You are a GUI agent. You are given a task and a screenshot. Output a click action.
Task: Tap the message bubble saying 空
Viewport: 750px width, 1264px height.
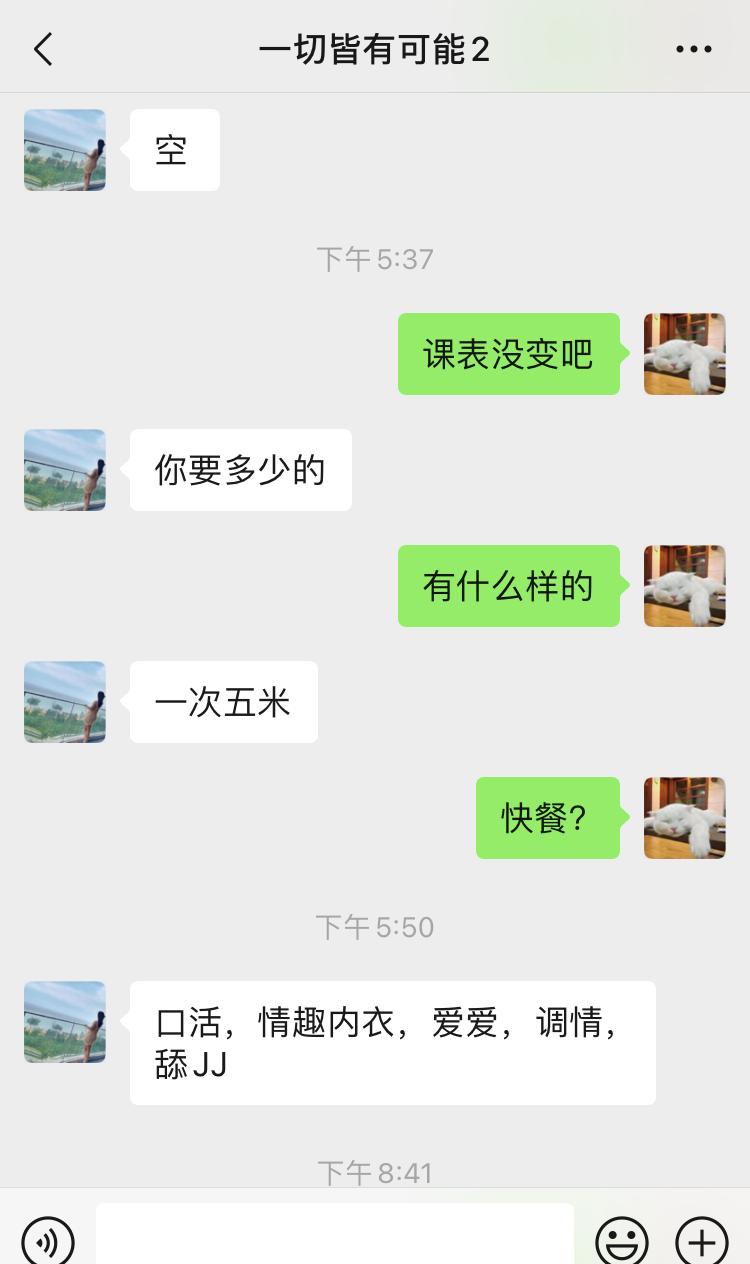pos(174,149)
